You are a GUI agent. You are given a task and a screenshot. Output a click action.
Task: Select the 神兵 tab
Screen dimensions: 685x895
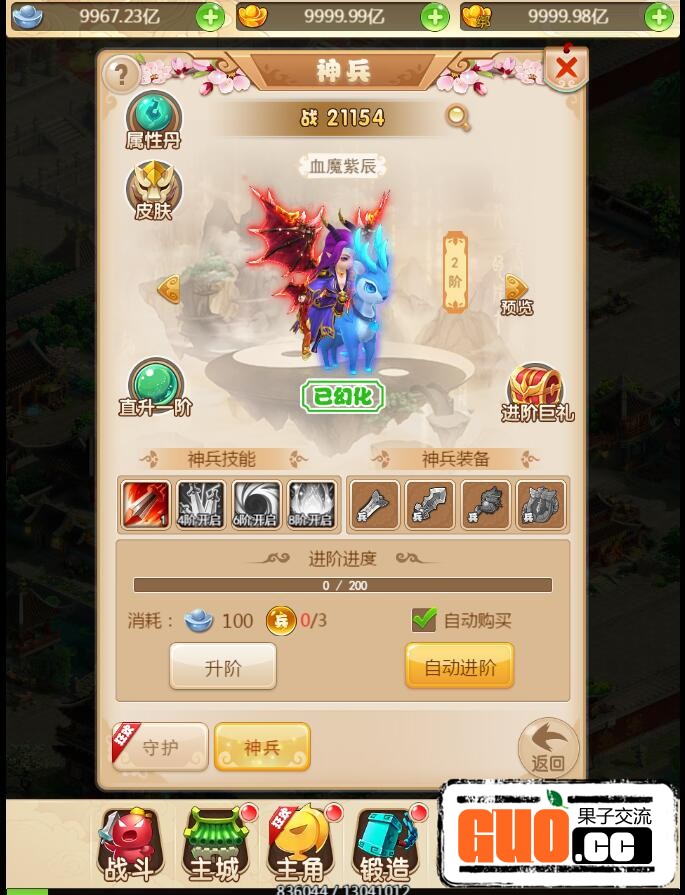[262, 747]
